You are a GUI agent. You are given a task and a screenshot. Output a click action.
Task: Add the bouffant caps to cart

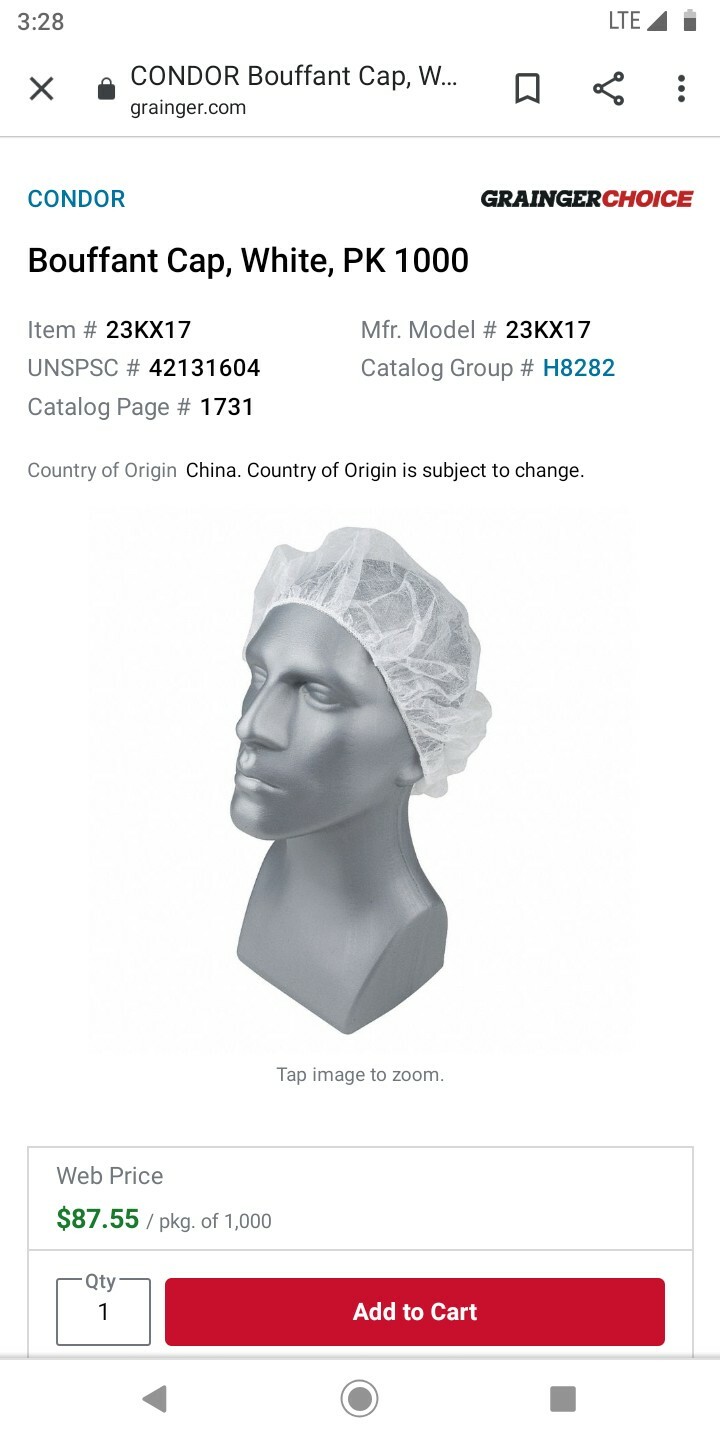pos(415,1312)
